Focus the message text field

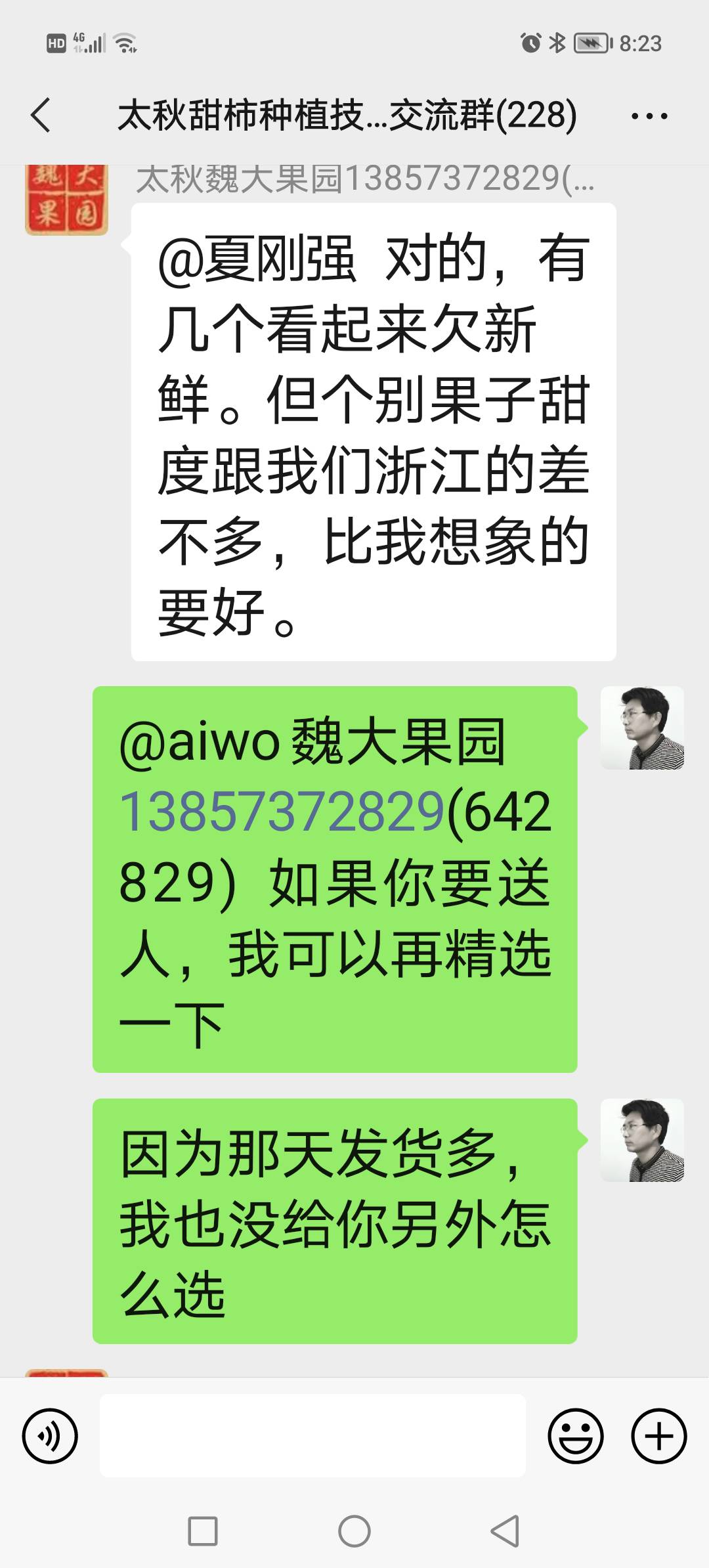312,1435
